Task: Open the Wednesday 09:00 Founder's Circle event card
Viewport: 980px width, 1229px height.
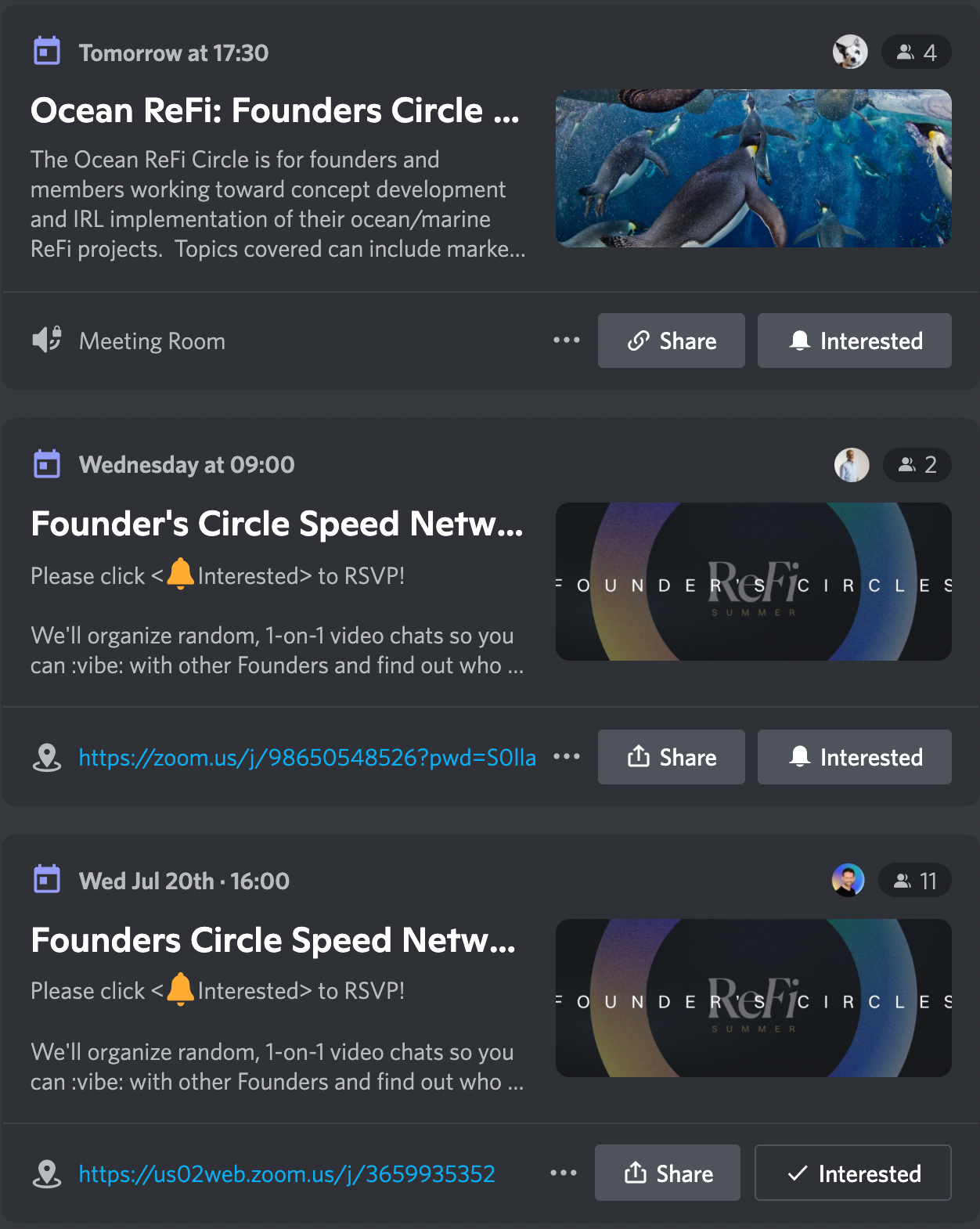Action: pos(276,524)
